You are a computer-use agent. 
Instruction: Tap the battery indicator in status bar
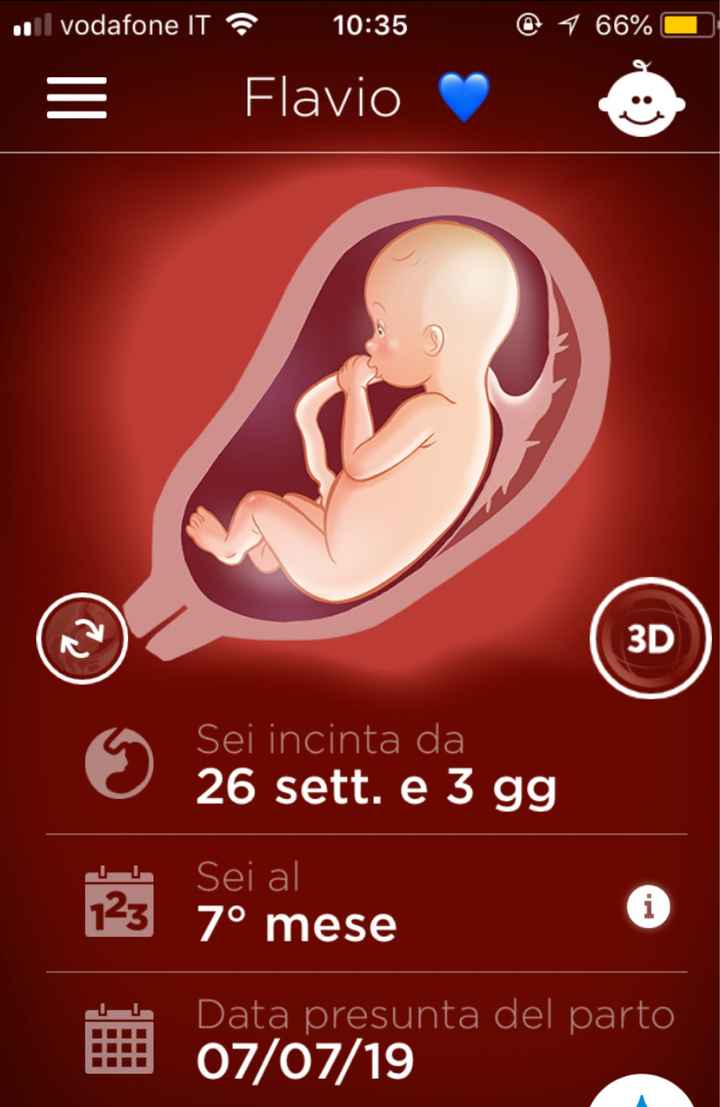[689, 25]
